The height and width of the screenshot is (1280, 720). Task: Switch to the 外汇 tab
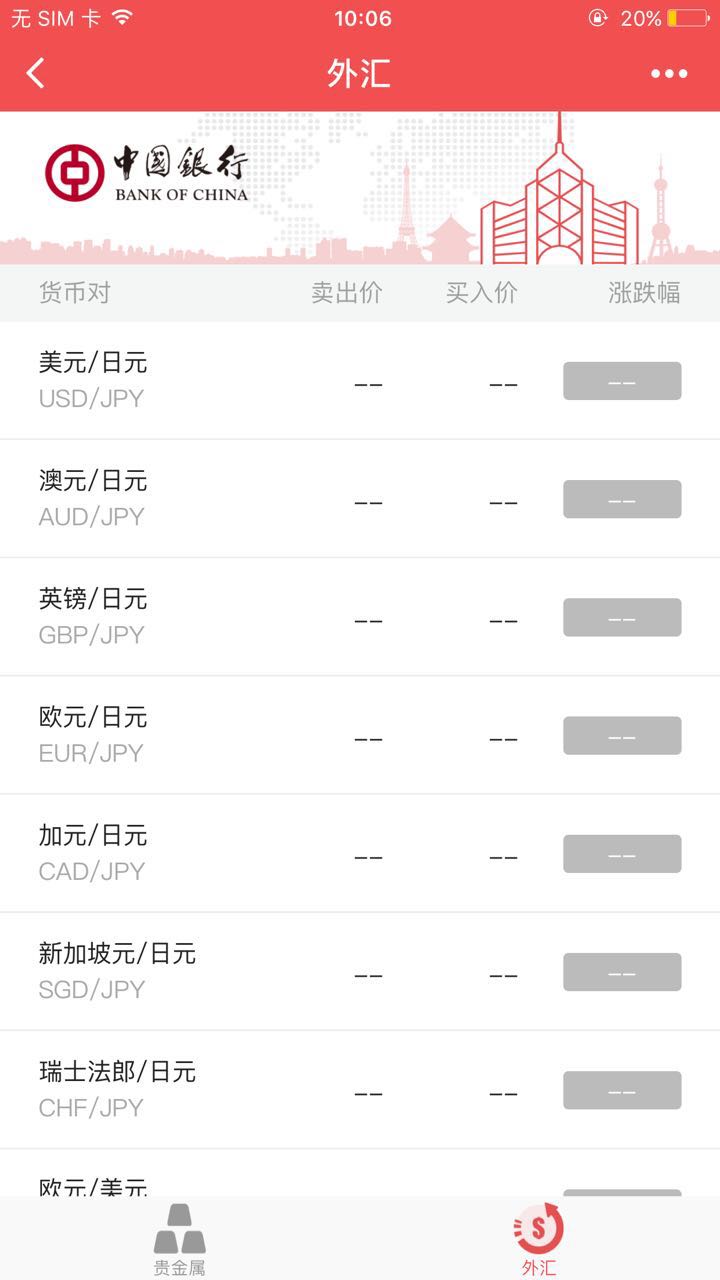[x=539, y=1240]
